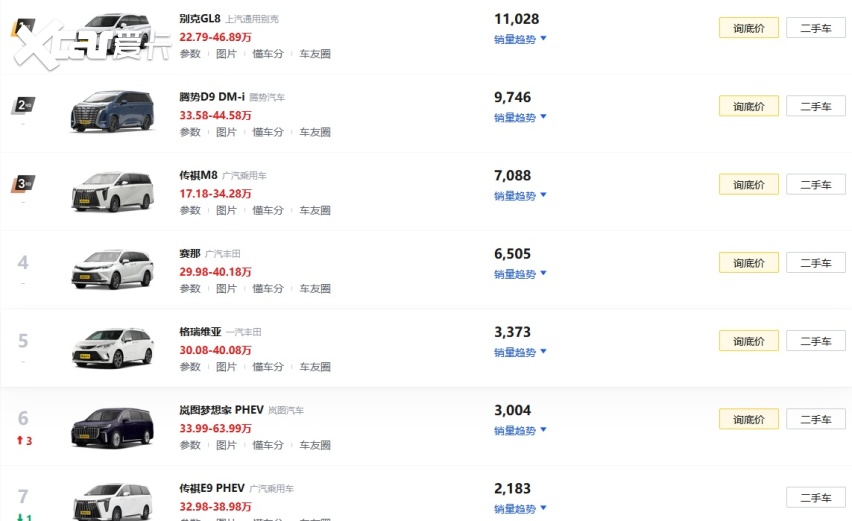The width and height of the screenshot is (852, 521).
Task: Tap 询底价 for 岚图梦想家 PHEV
Action: point(748,419)
